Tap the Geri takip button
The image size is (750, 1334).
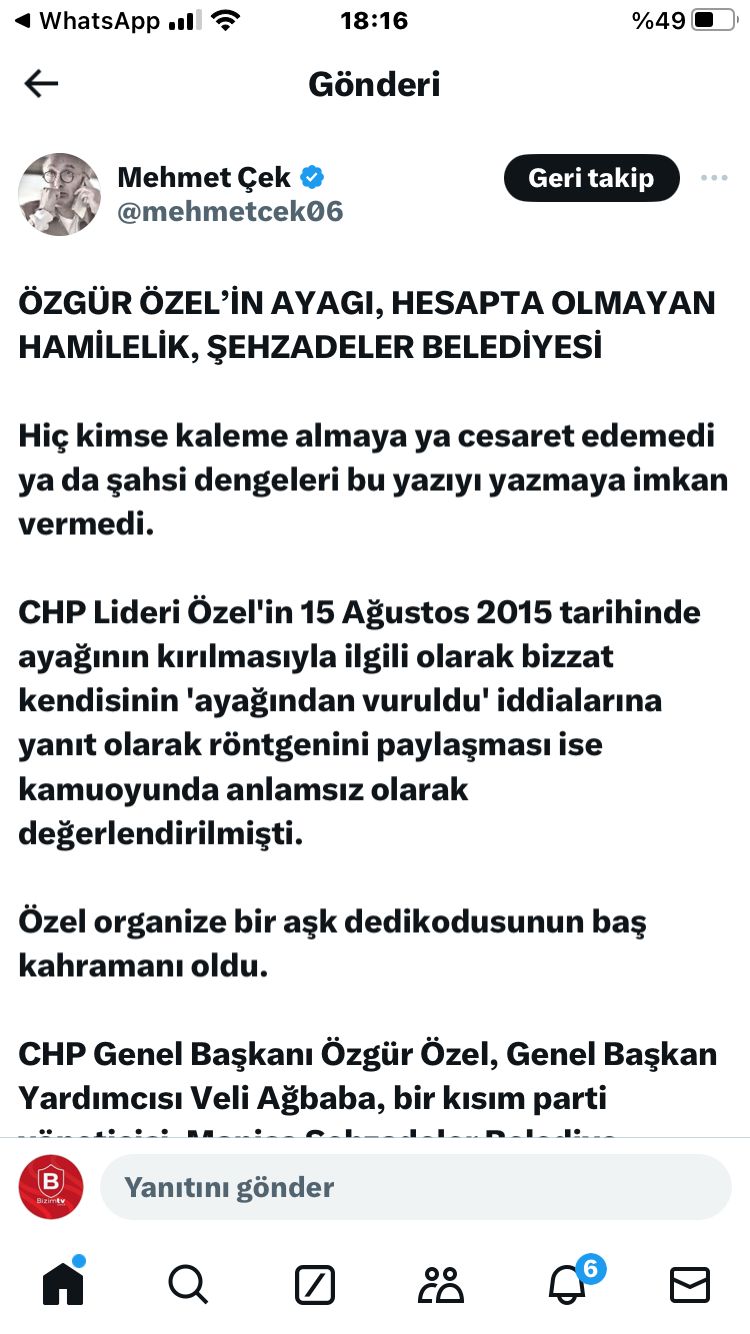(x=591, y=178)
